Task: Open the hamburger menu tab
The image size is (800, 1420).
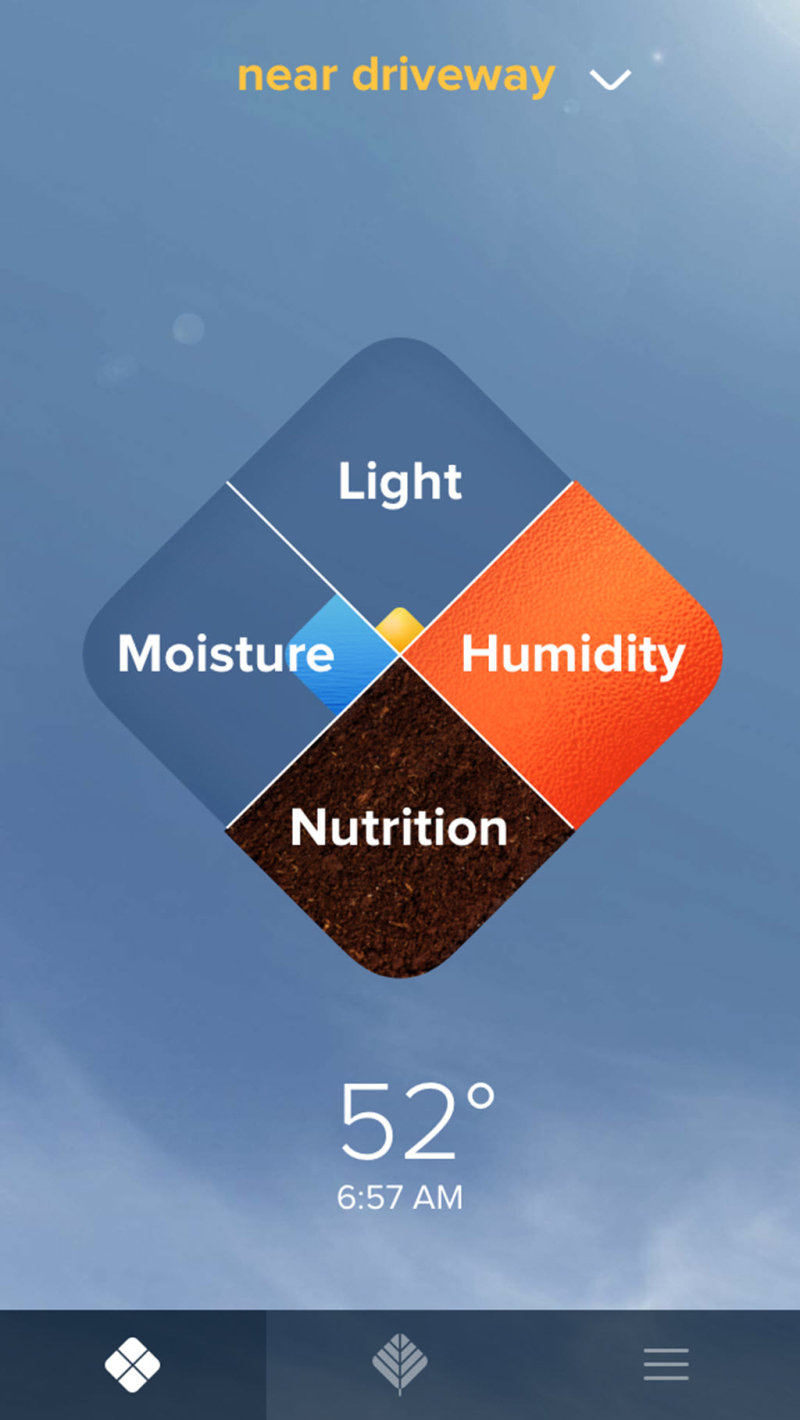Action: tap(666, 1364)
